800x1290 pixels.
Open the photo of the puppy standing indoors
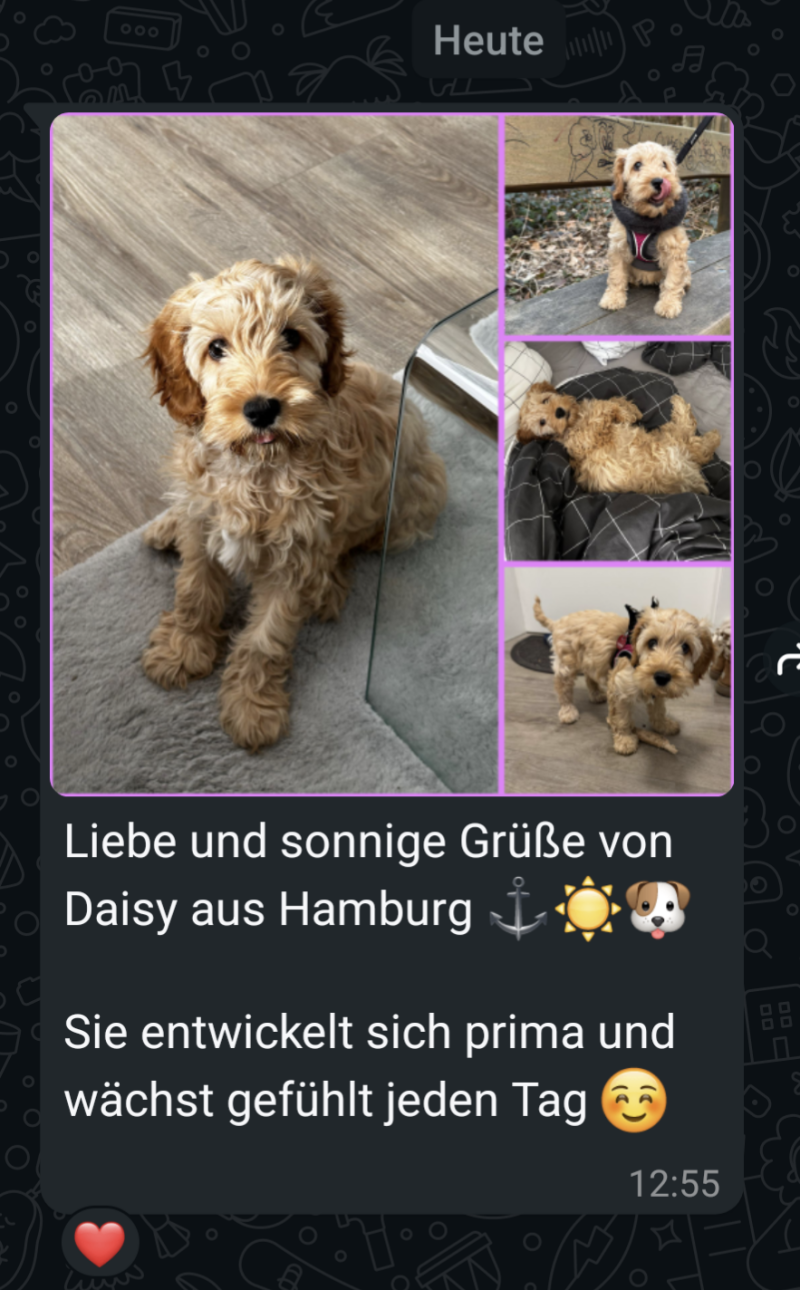pyautogui.click(x=618, y=680)
